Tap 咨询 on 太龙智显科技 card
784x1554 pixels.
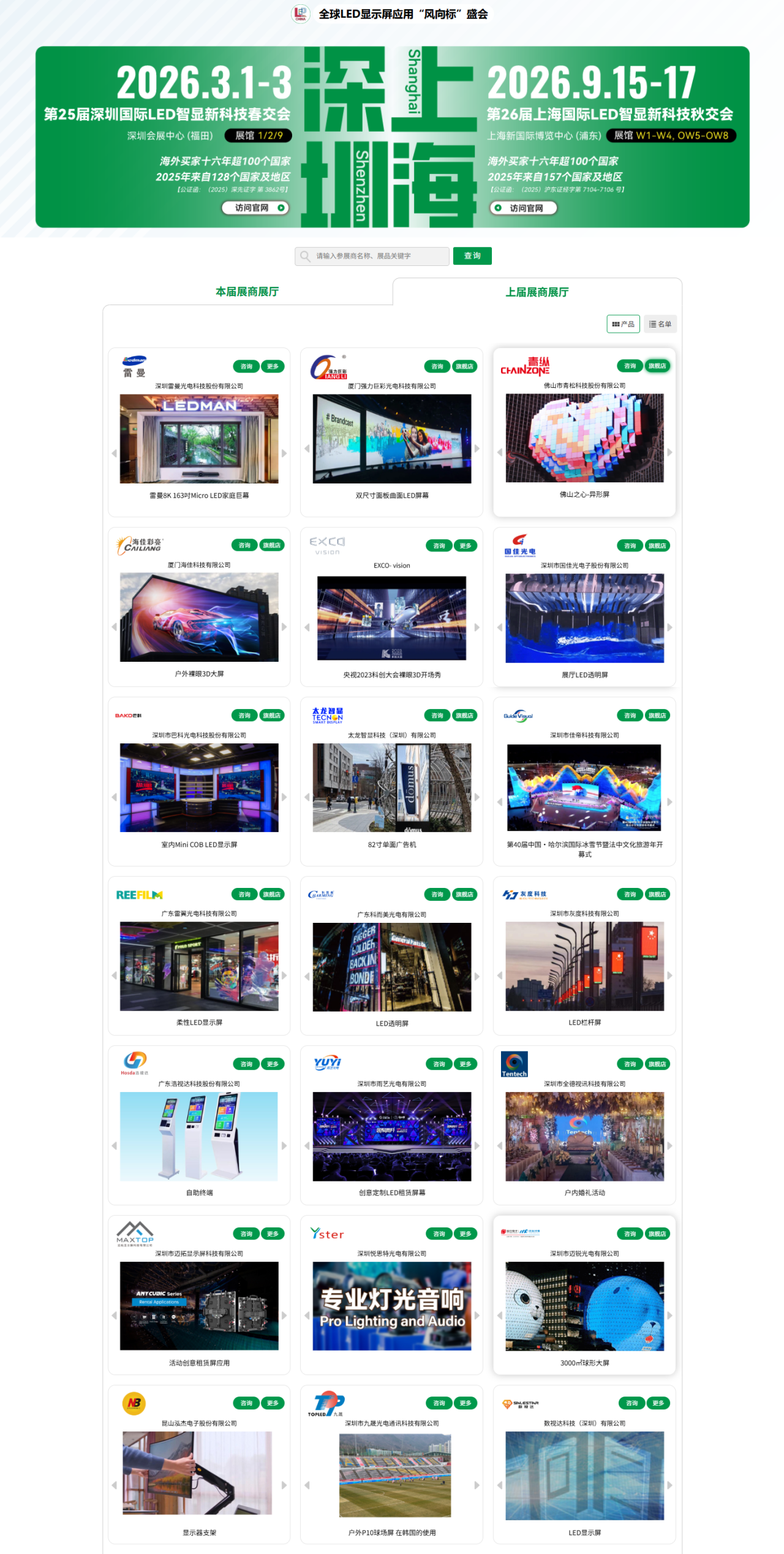pos(437,716)
